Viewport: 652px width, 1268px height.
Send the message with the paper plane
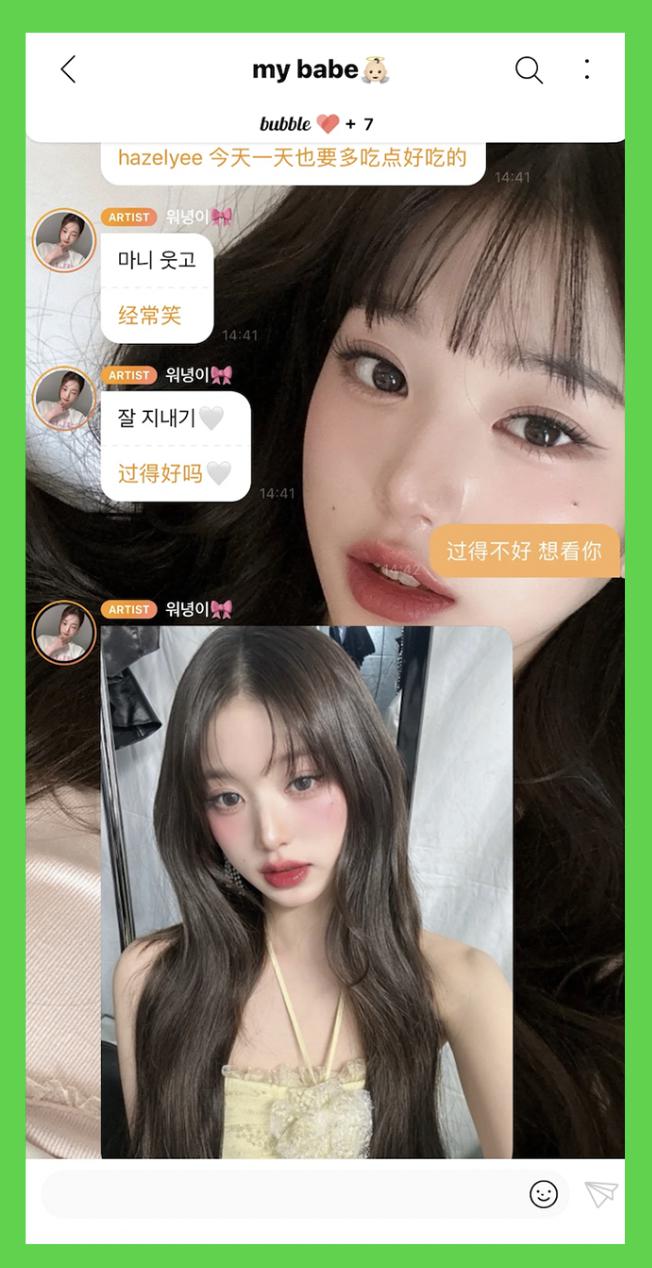point(601,1194)
